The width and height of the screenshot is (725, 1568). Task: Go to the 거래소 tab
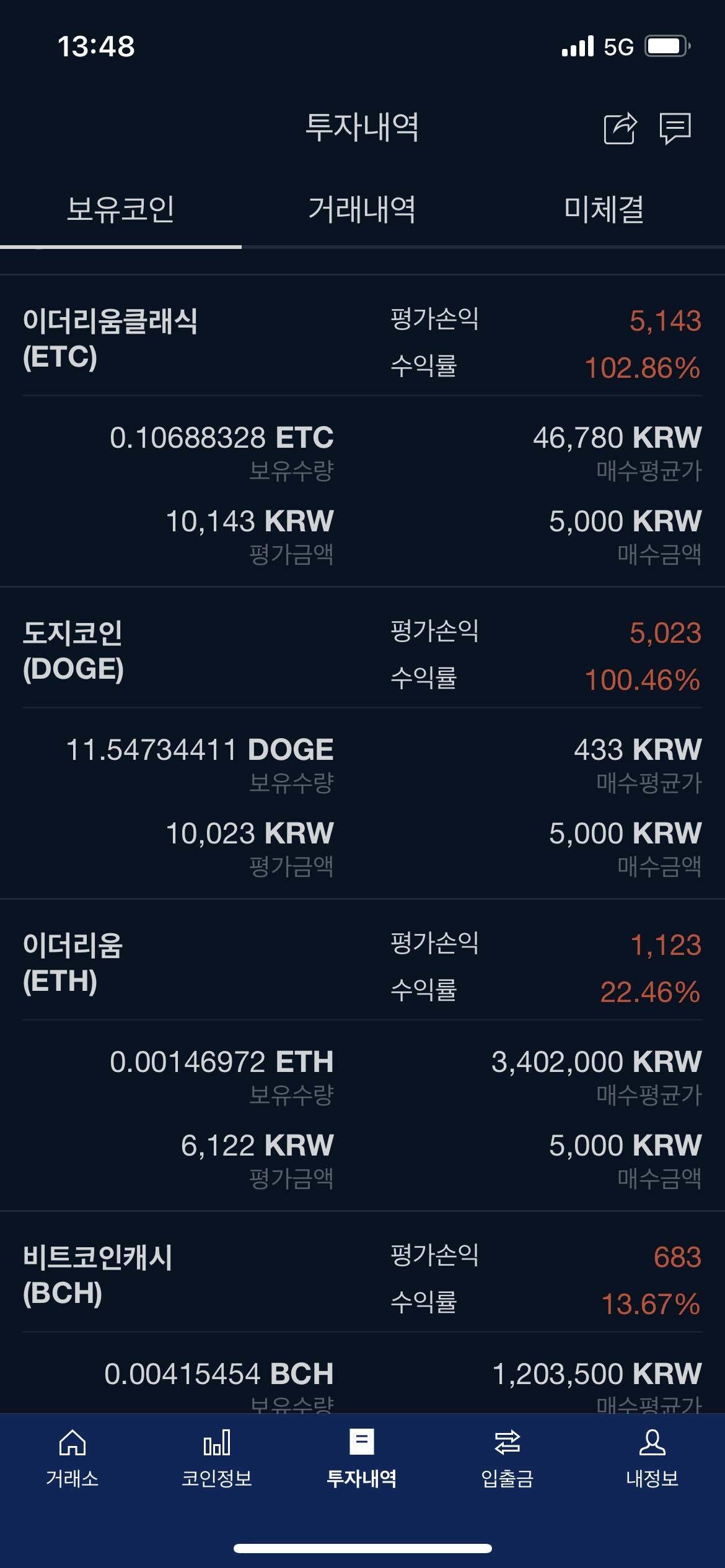(x=72, y=1458)
